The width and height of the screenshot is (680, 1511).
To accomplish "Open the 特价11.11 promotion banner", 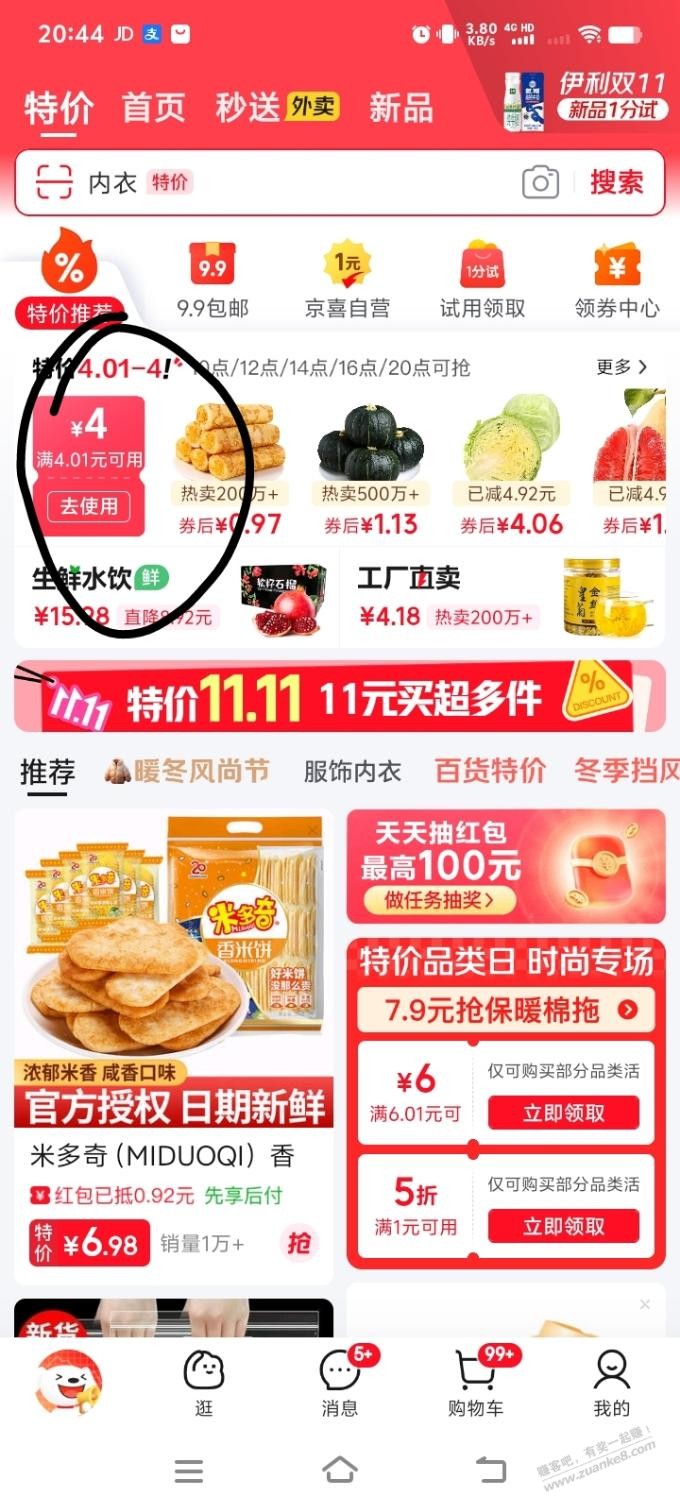I will point(339,697).
